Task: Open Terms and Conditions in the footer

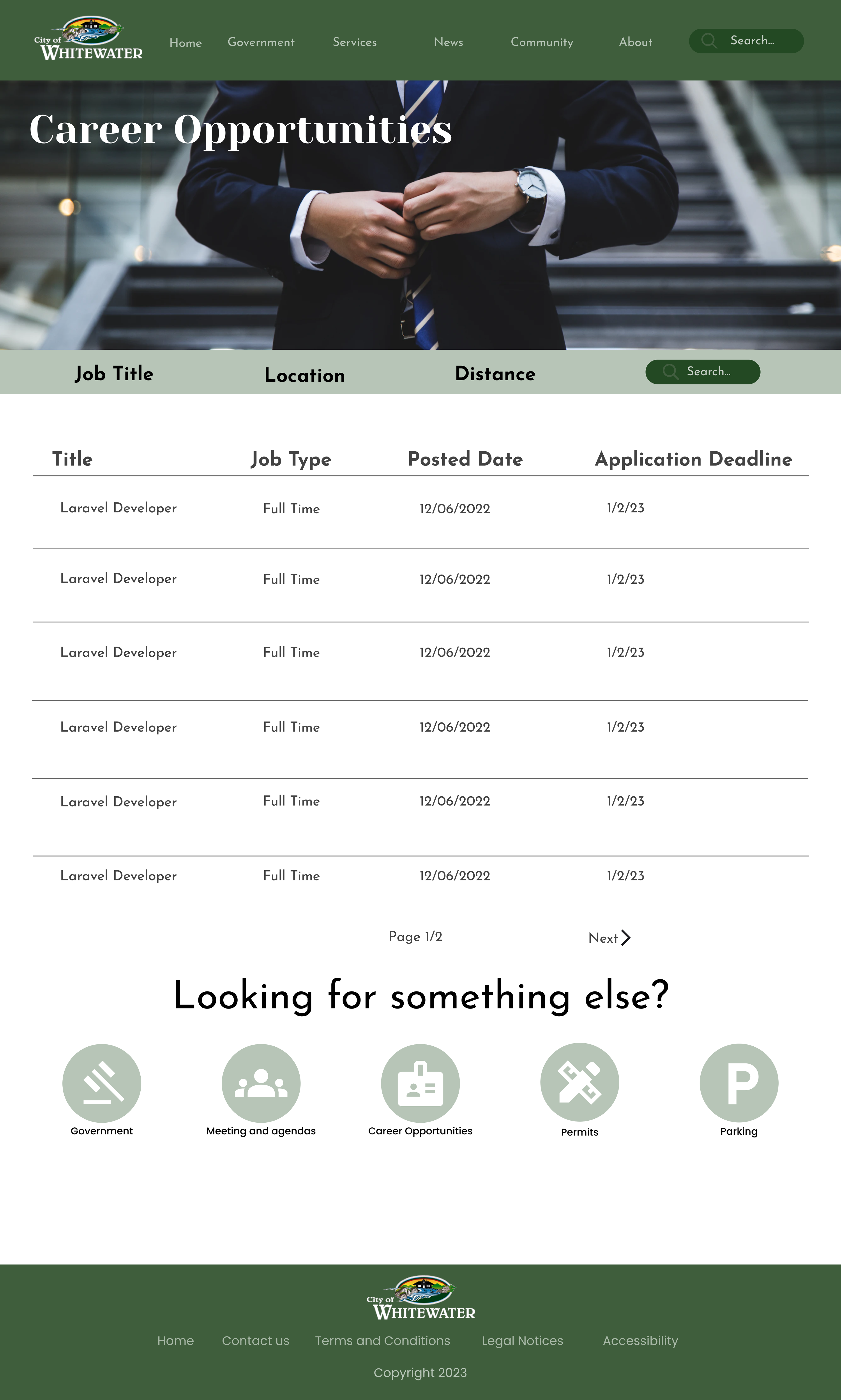Action: point(383,1340)
